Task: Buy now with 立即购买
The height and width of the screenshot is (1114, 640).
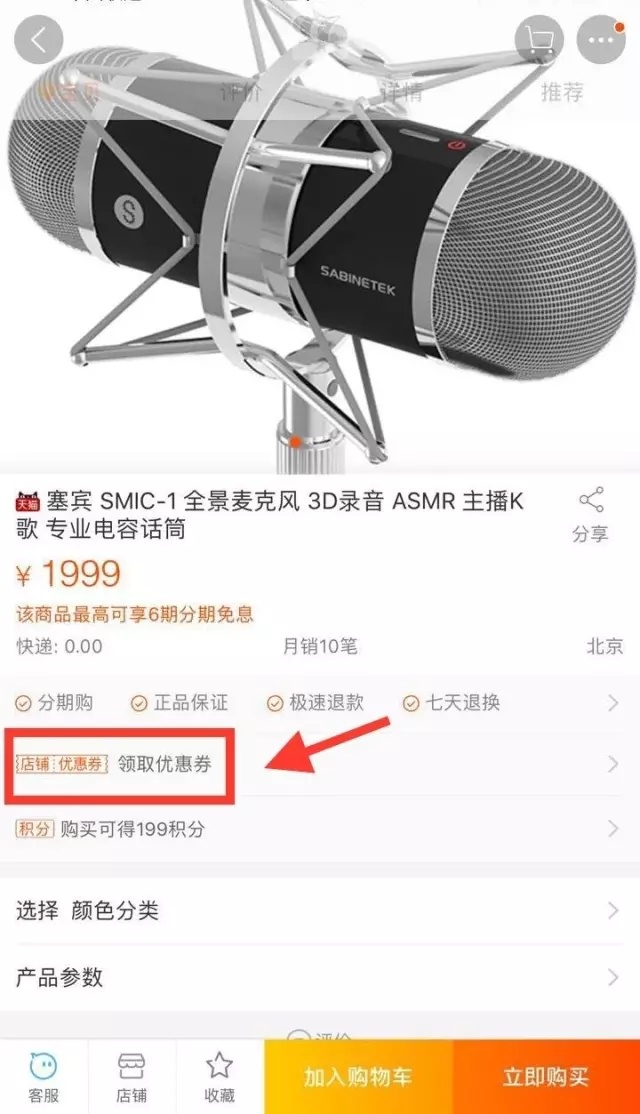Action: pyautogui.click(x=546, y=1076)
